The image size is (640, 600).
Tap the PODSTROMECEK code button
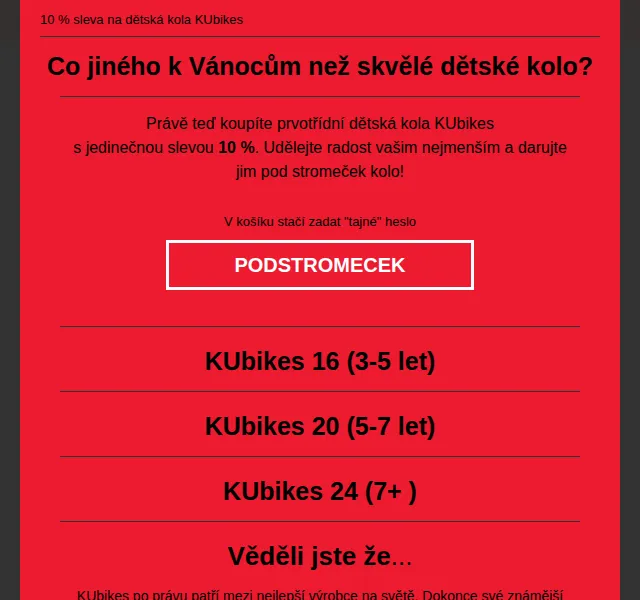point(320,265)
